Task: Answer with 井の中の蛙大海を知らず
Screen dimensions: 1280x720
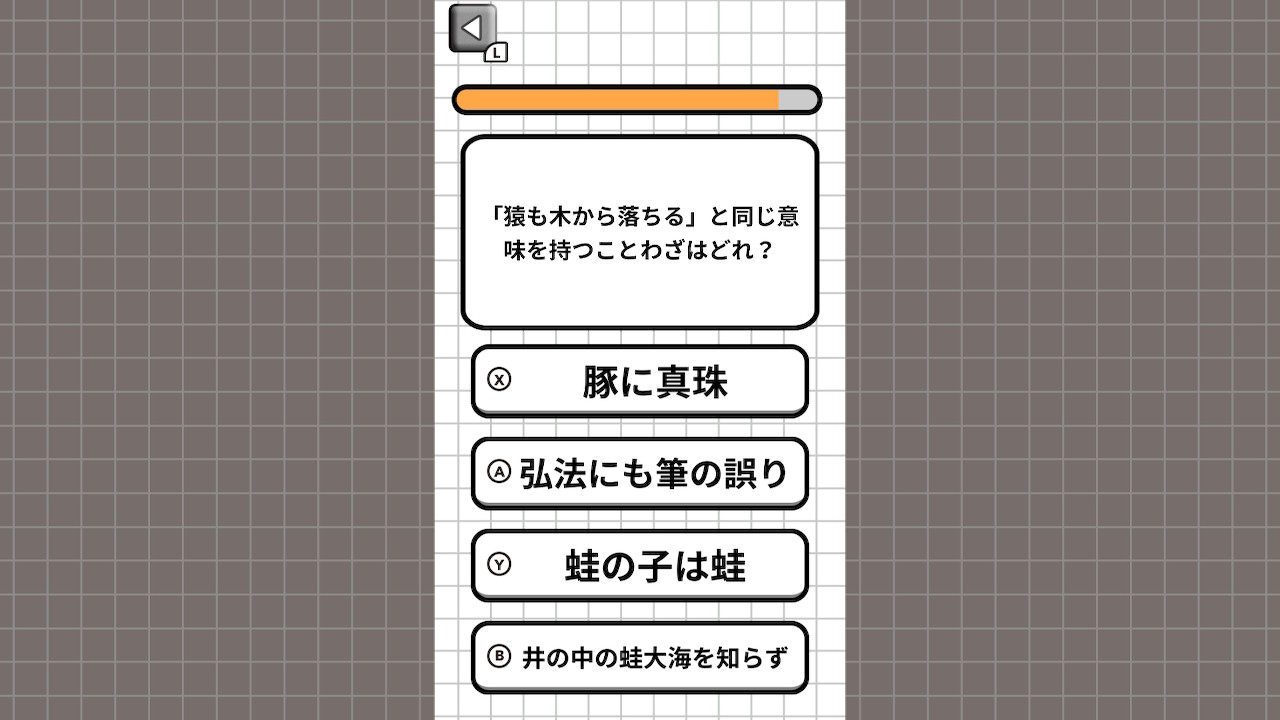Action: coord(639,657)
